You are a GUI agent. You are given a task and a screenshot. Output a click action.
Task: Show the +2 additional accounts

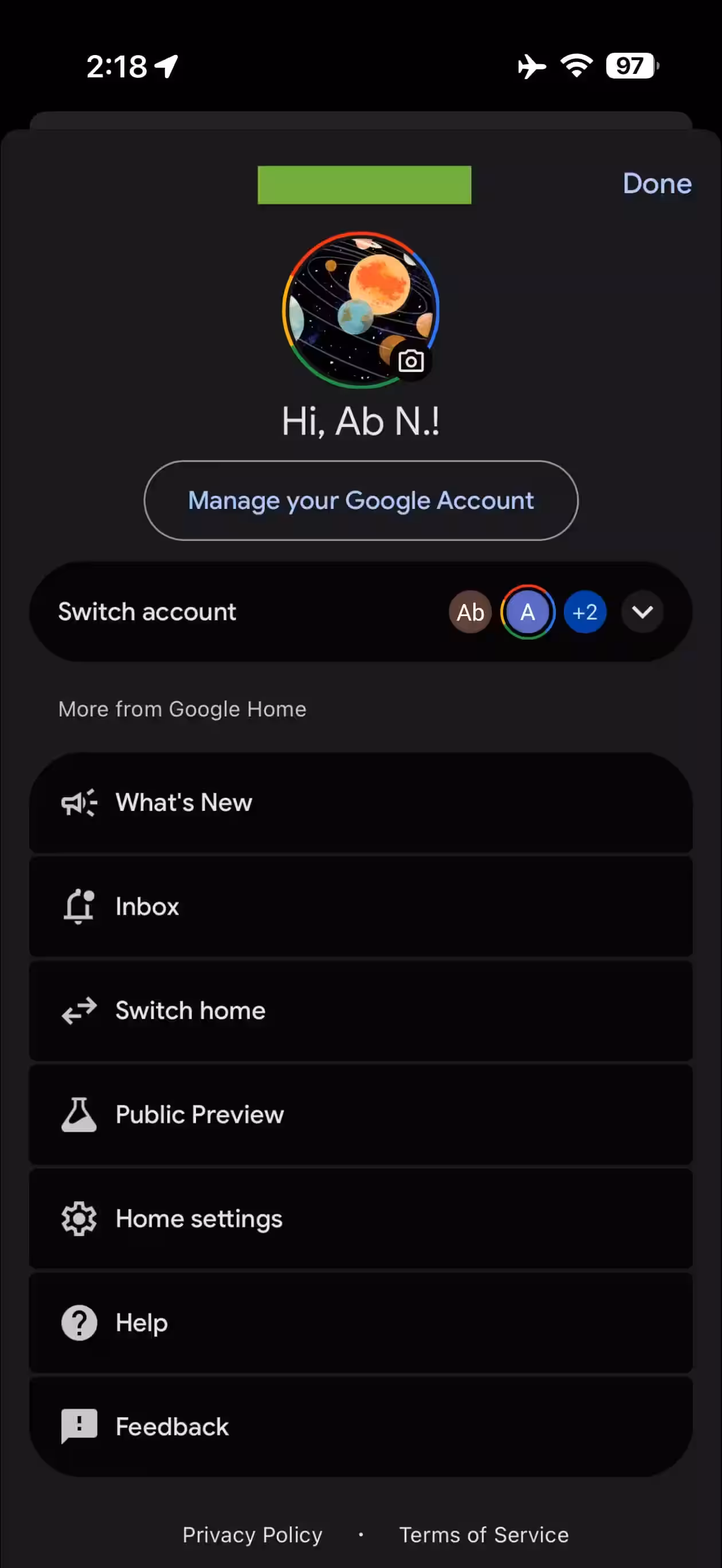[x=584, y=611]
